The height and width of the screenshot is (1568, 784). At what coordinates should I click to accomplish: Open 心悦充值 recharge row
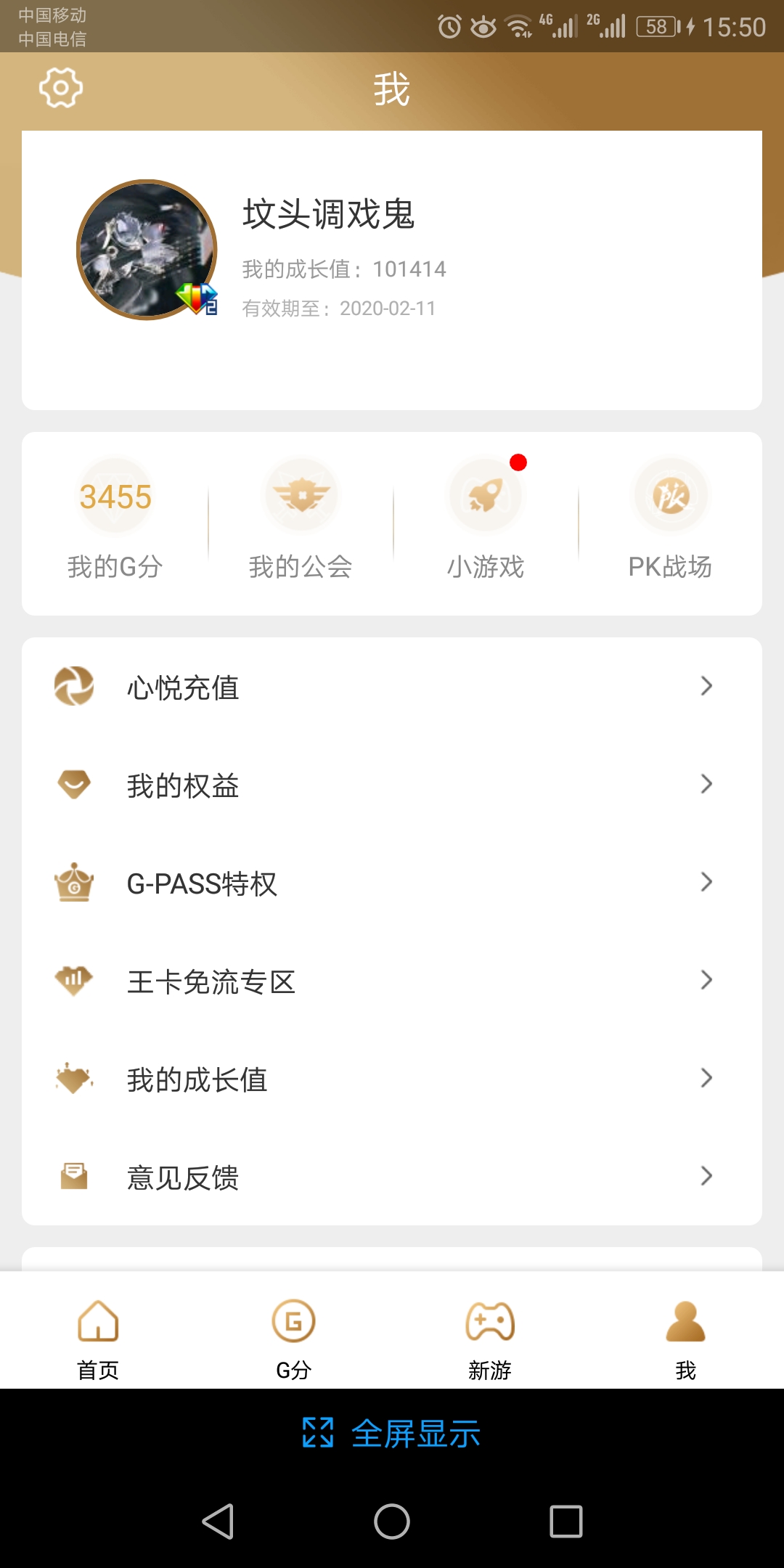click(392, 687)
